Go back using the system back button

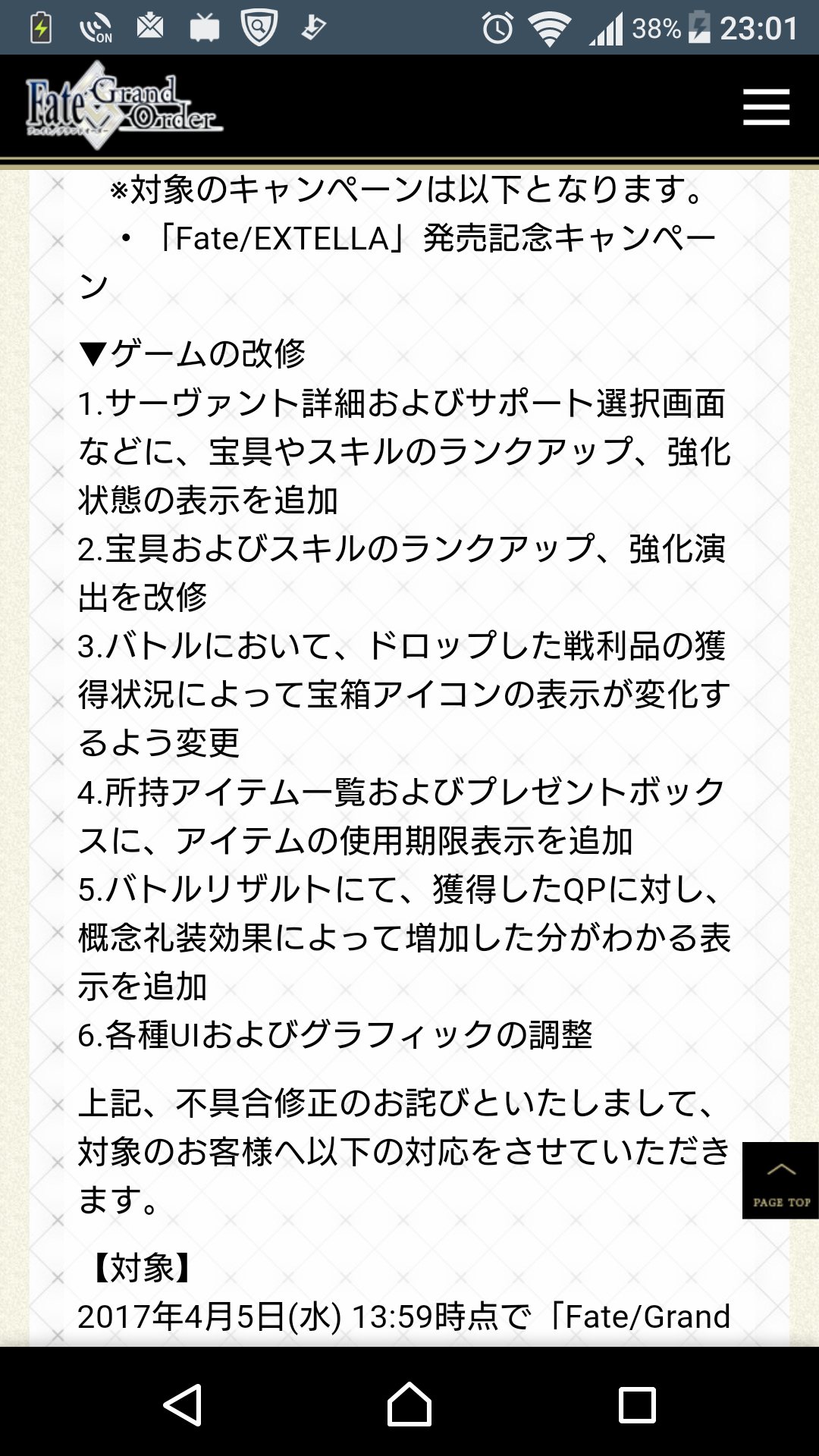183,1404
